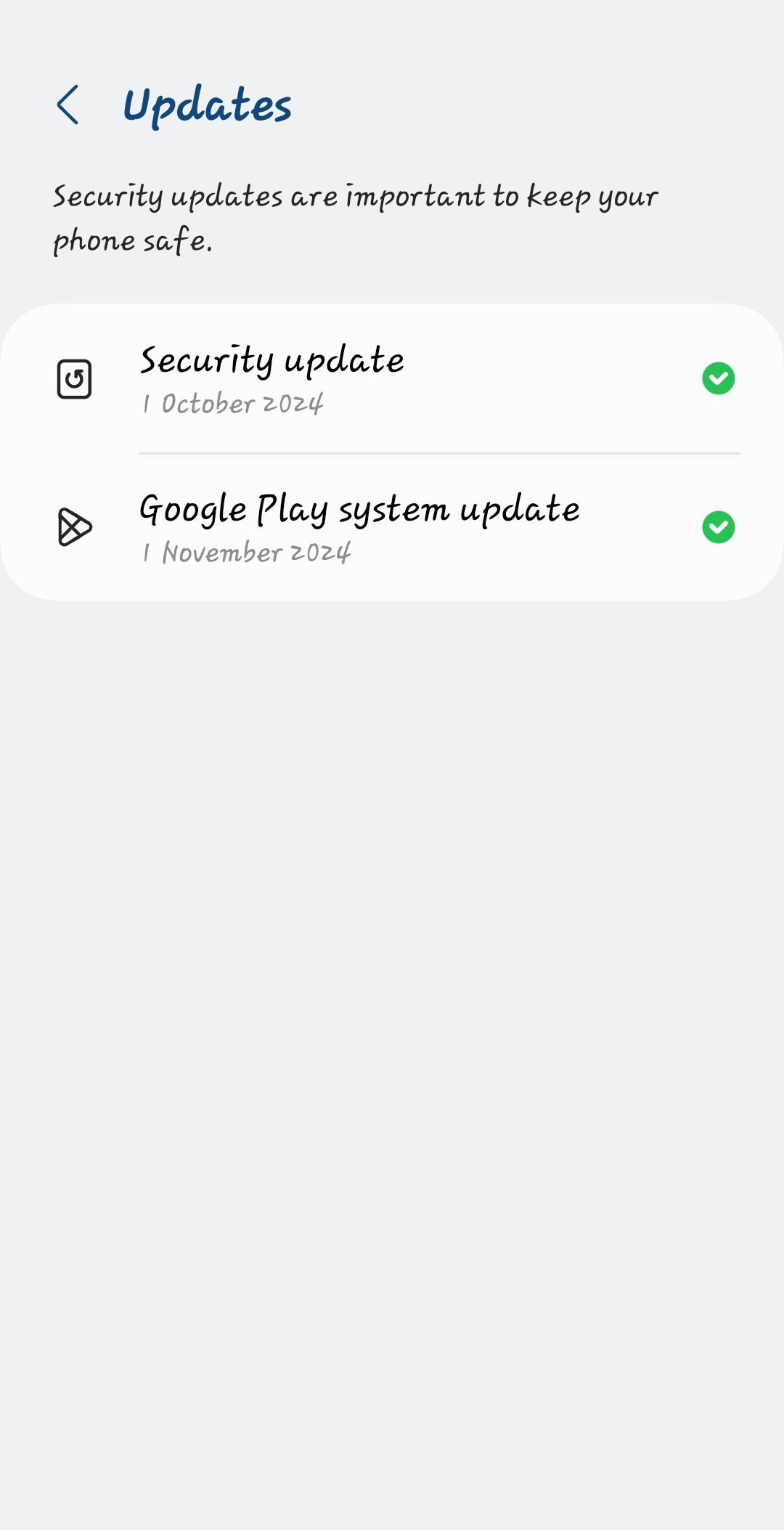Open the Updates screen title
This screenshot has height=1530, width=784.
point(207,105)
